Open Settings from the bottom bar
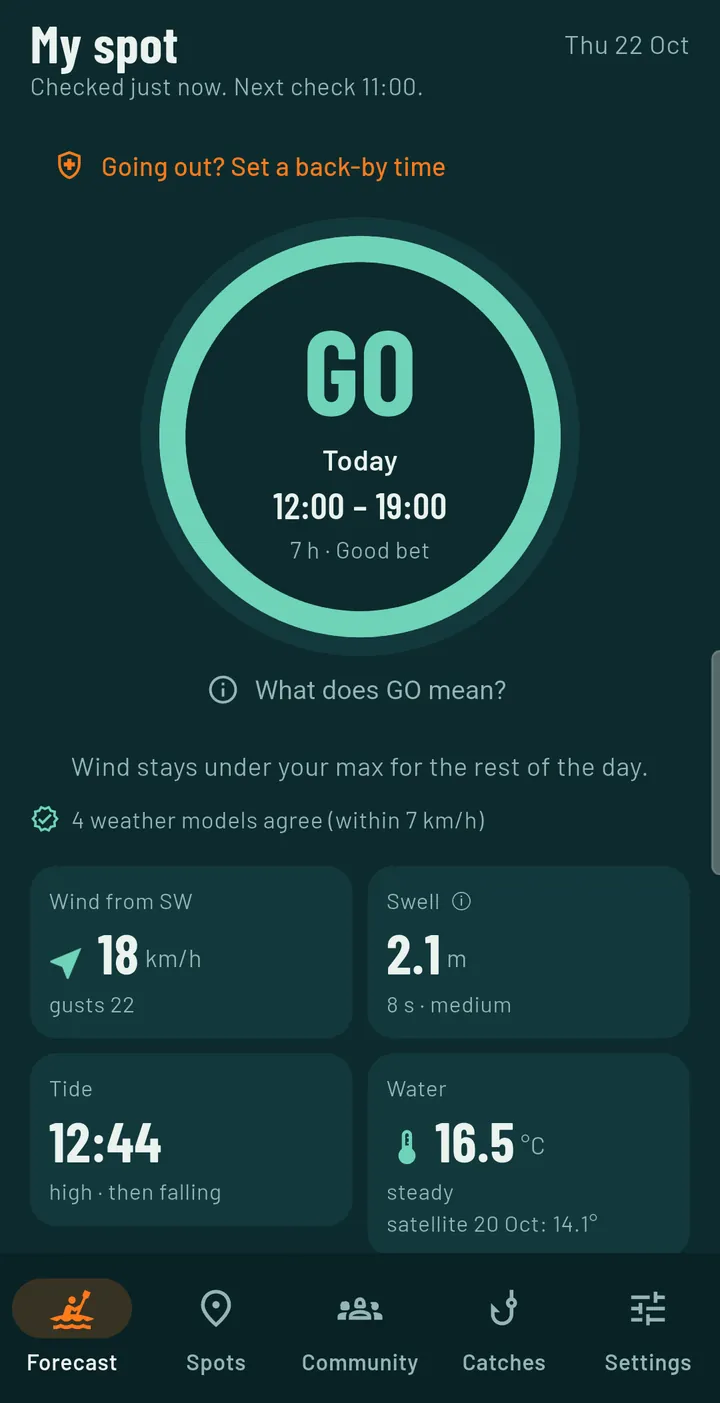720x1403 pixels. point(648,1326)
